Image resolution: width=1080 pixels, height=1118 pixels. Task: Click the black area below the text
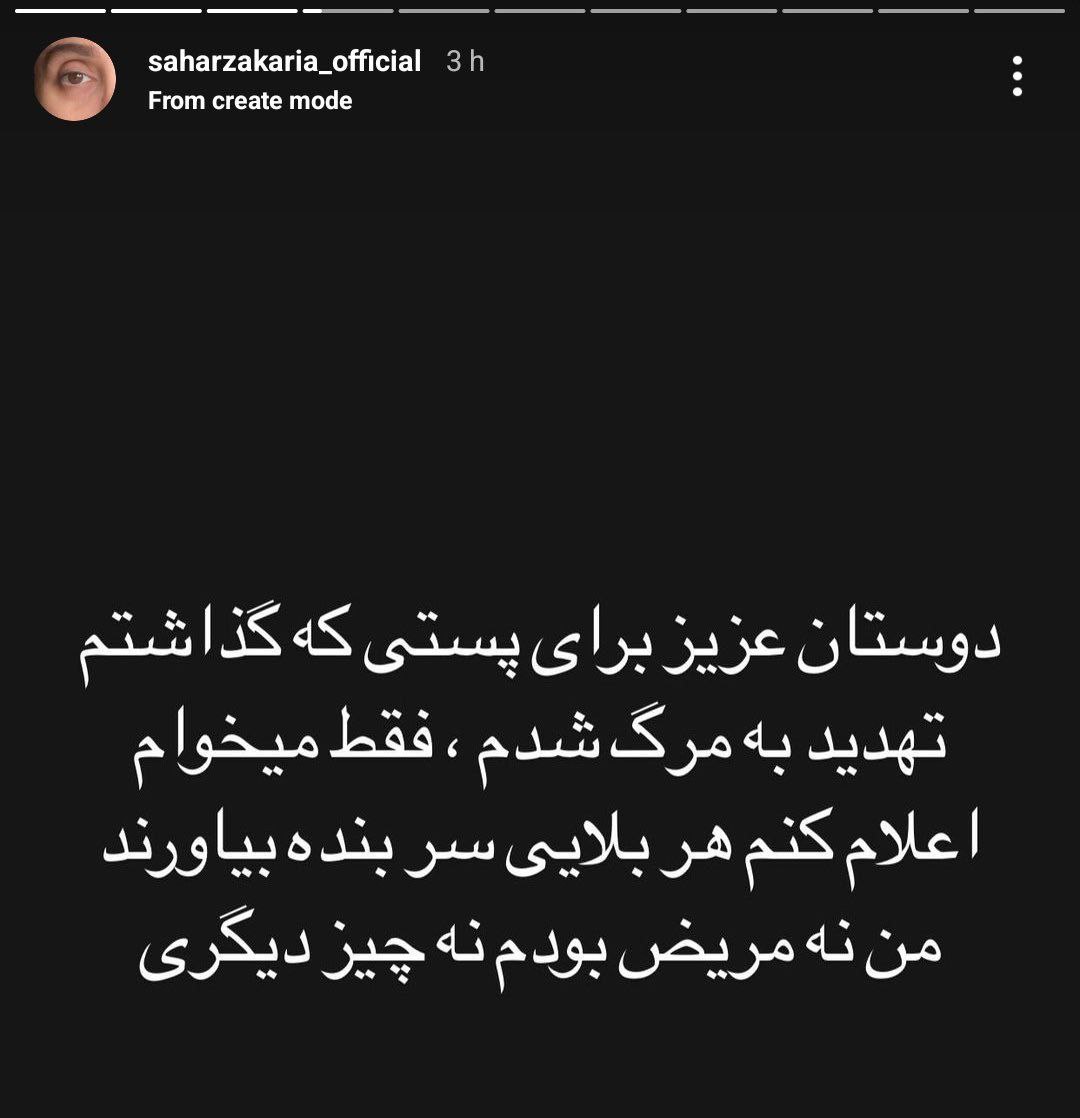(x=540, y=1060)
